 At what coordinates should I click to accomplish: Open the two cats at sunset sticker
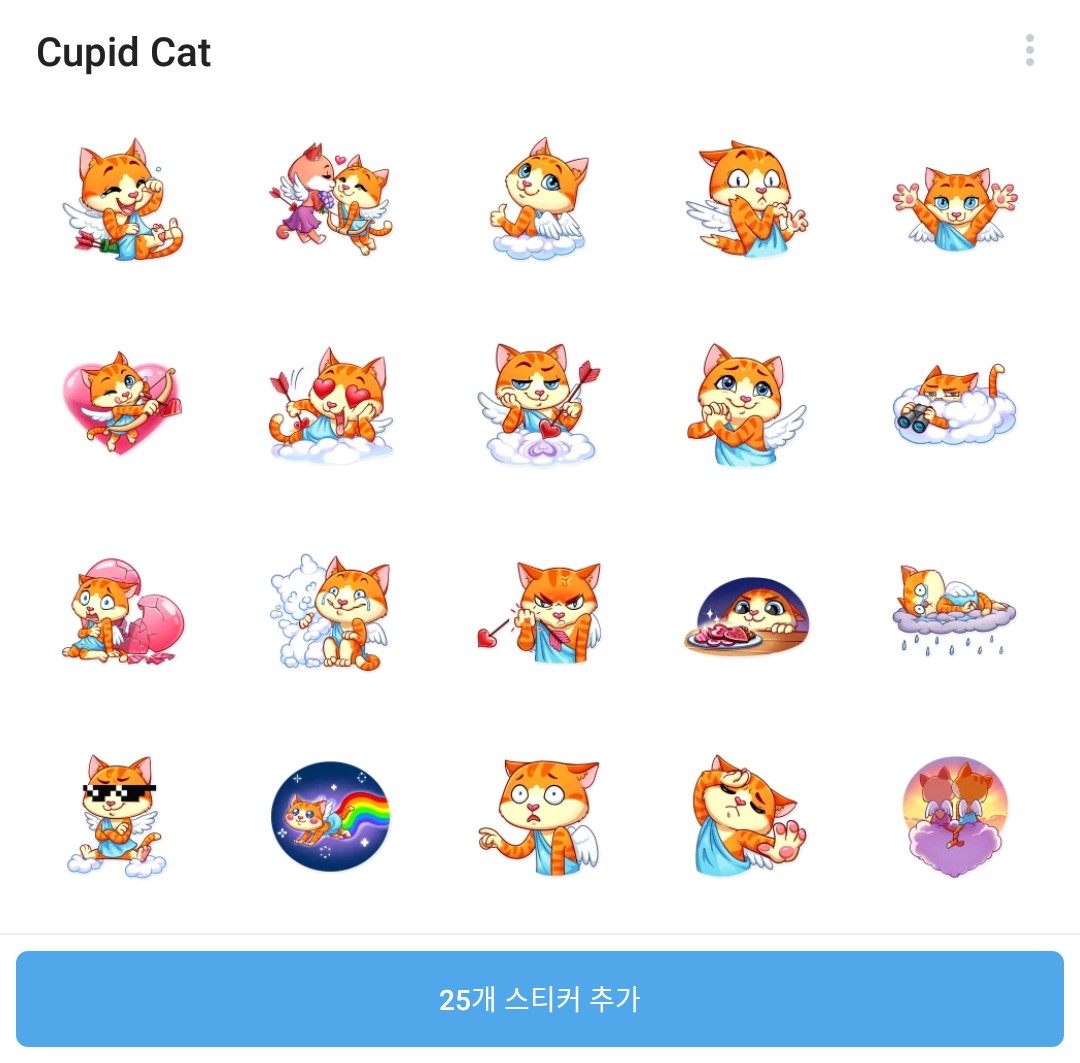pyautogui.click(x=953, y=817)
